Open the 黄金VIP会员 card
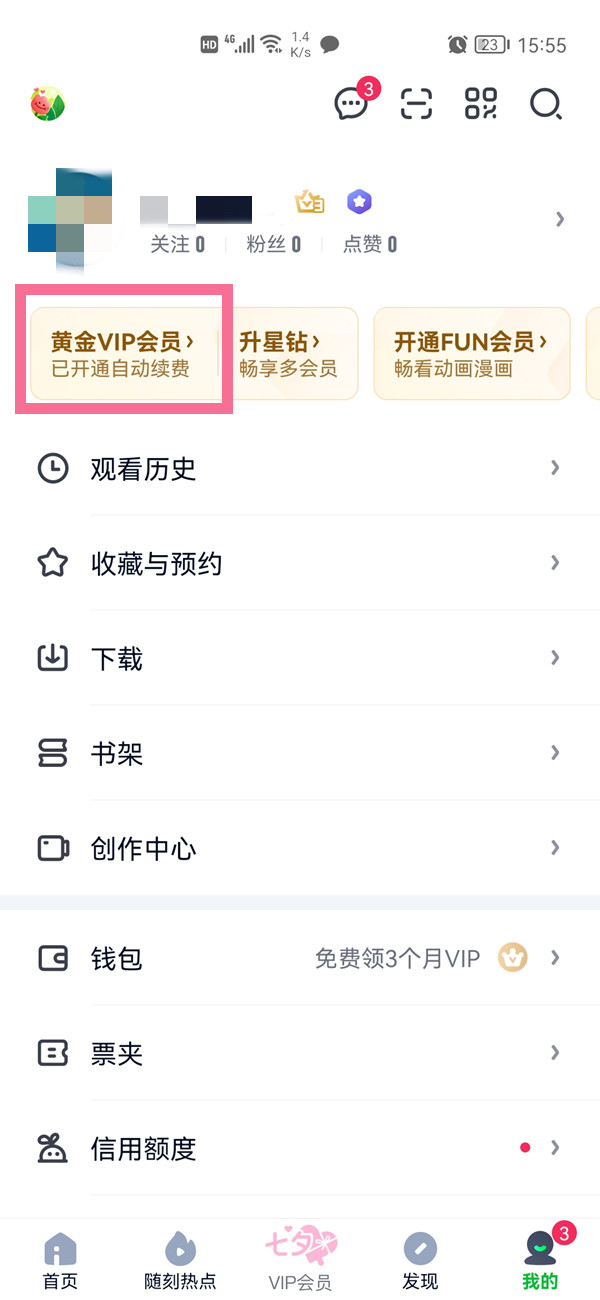600x1300 pixels. click(x=123, y=353)
